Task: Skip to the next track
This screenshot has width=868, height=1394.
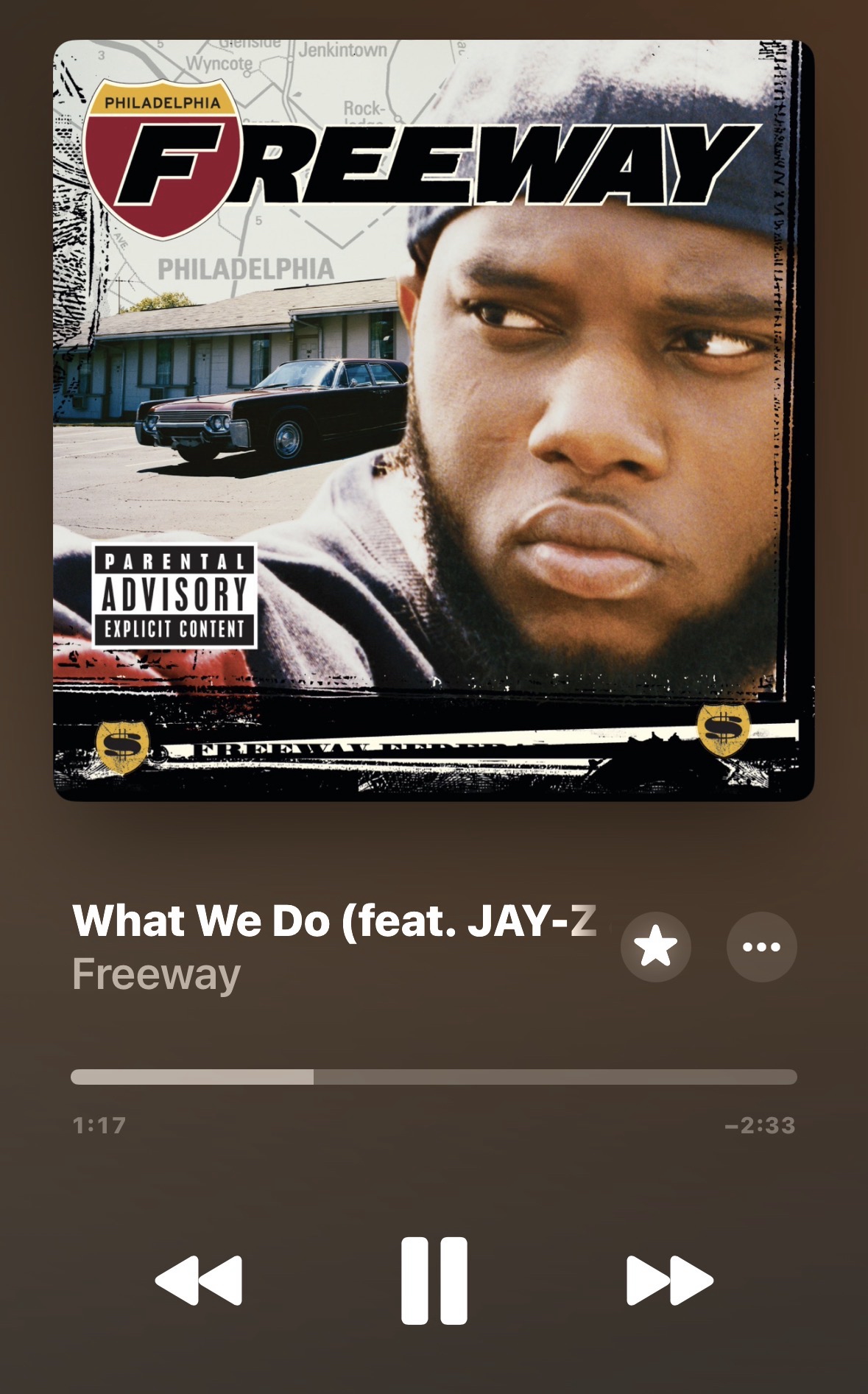Action: pos(669,1281)
